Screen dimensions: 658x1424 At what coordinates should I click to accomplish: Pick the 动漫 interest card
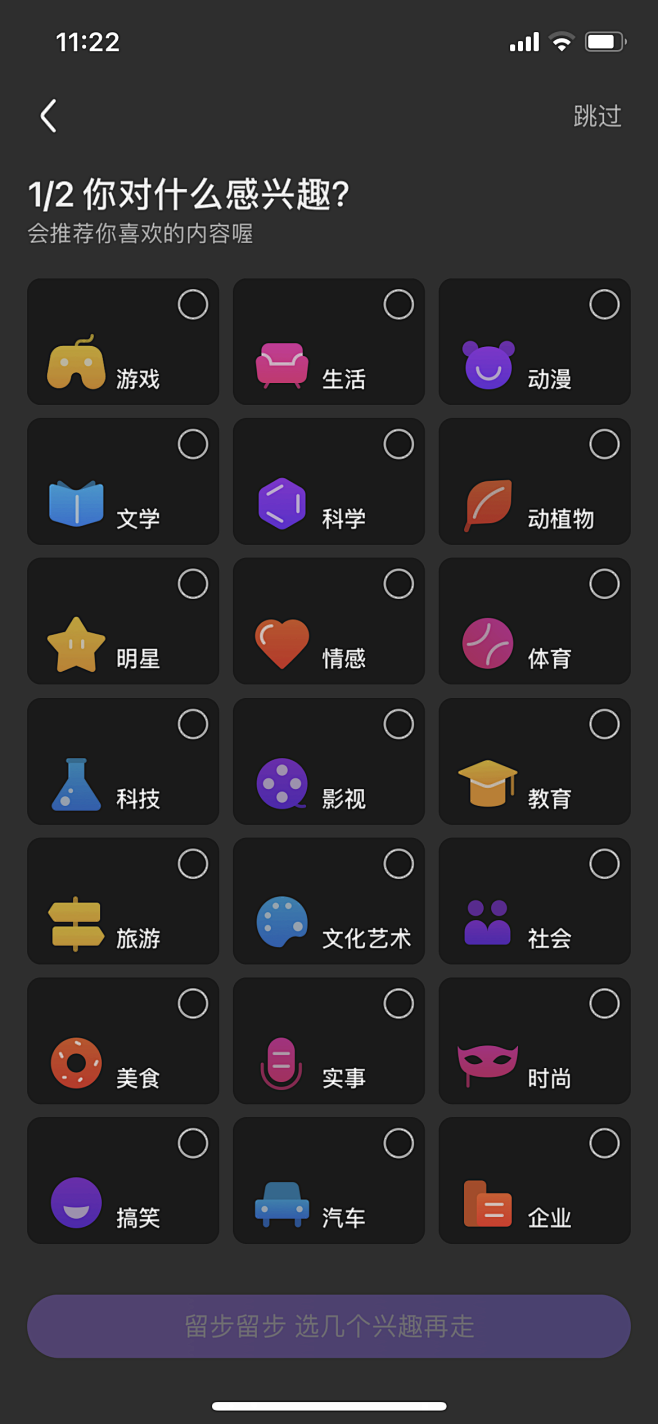(x=535, y=342)
